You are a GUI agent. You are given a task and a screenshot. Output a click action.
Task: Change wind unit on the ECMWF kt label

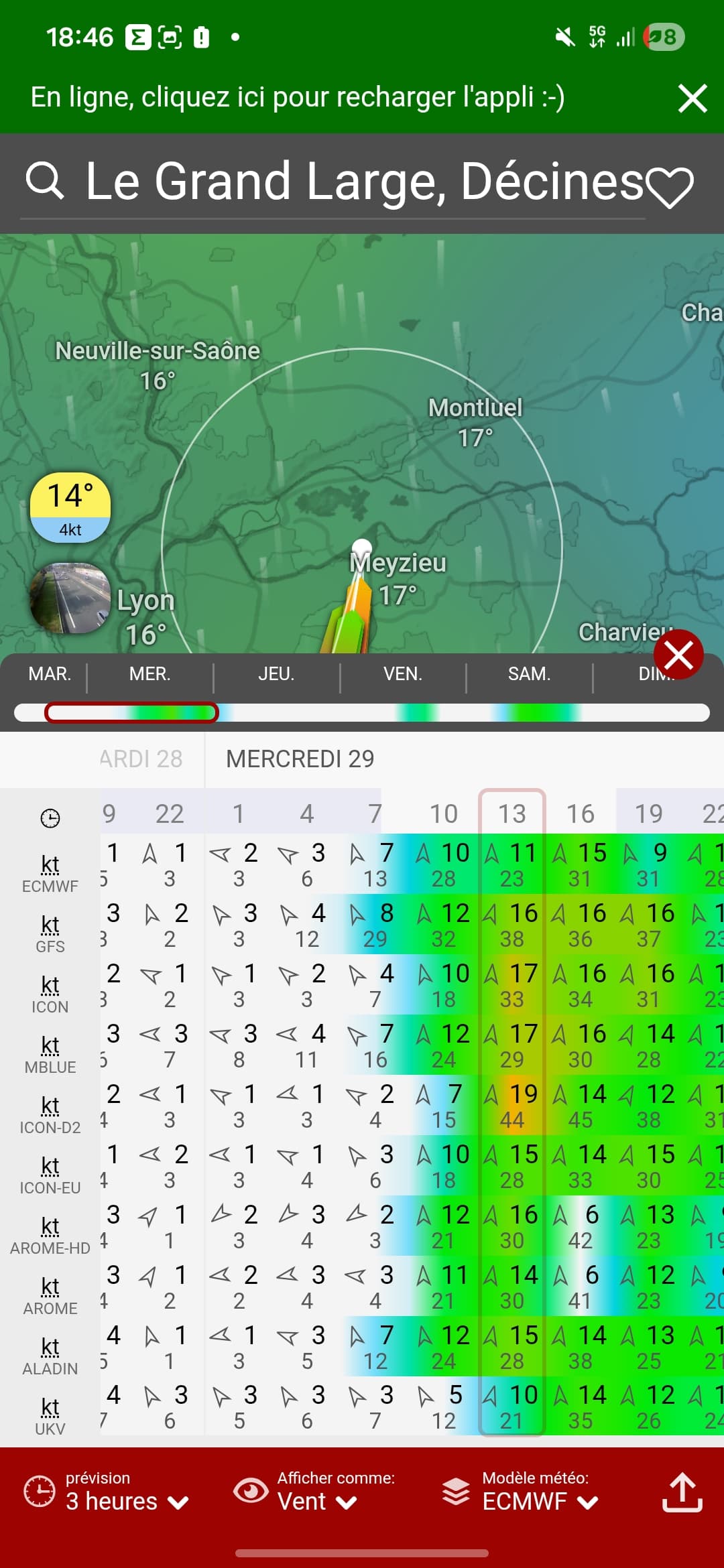point(50,864)
